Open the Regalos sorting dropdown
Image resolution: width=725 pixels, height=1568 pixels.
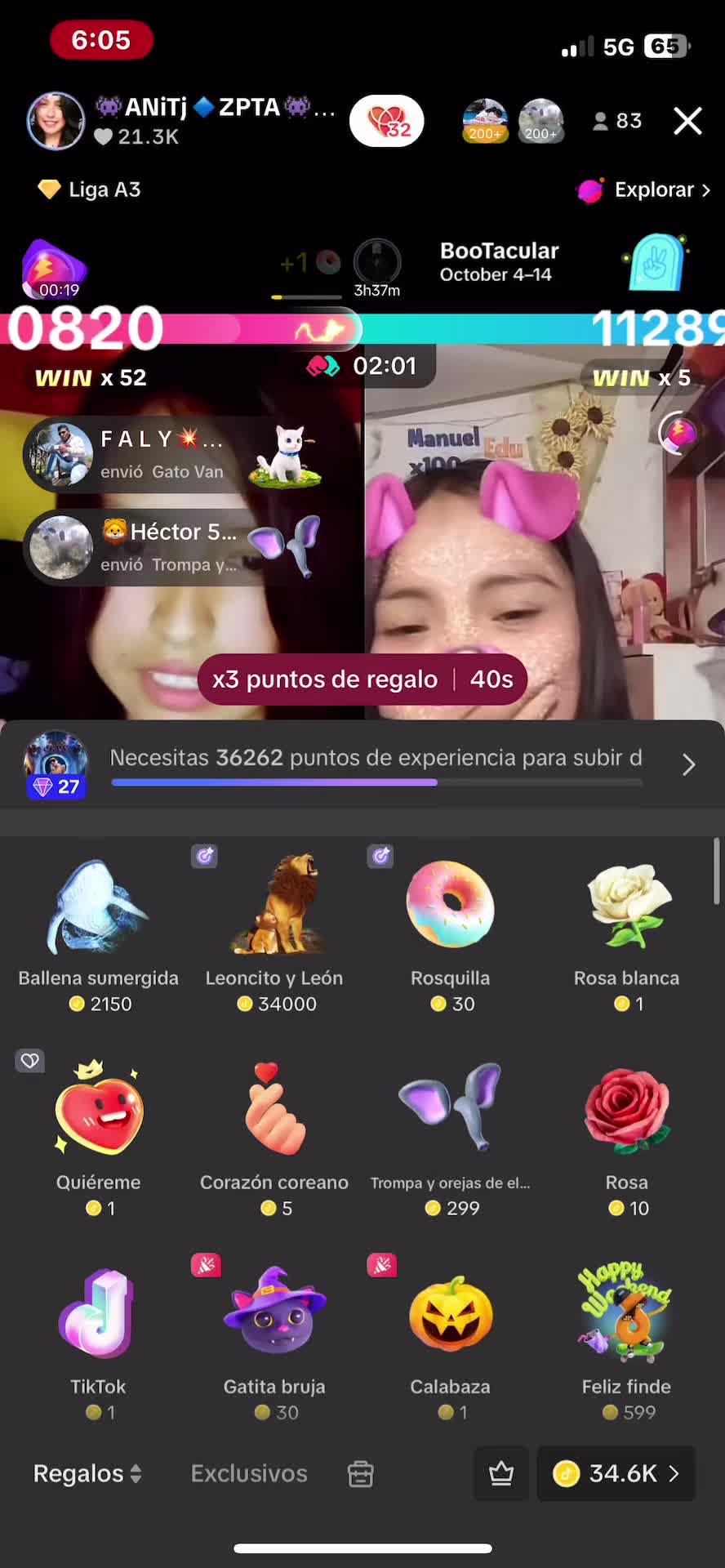point(87,1473)
